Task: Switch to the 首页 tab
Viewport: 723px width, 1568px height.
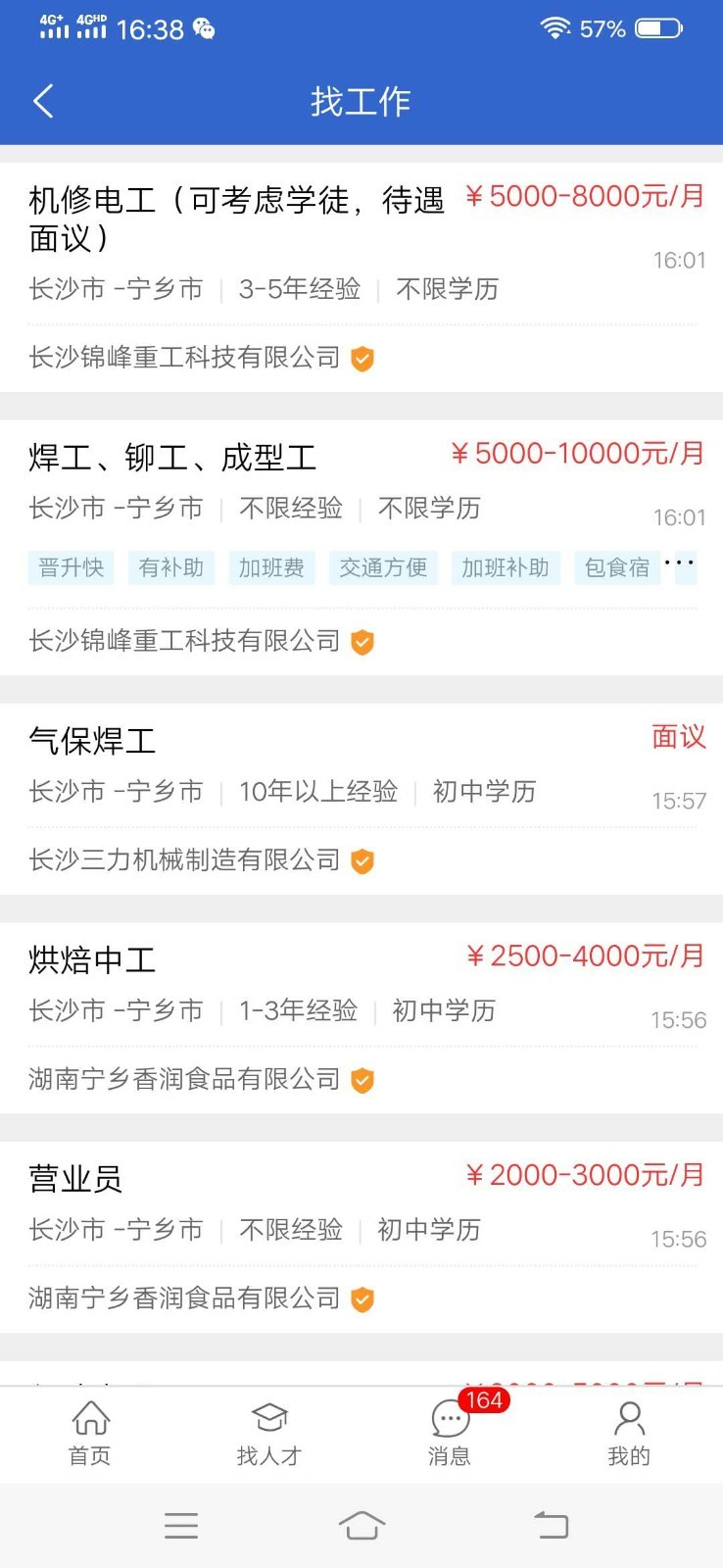Action: click(90, 1434)
